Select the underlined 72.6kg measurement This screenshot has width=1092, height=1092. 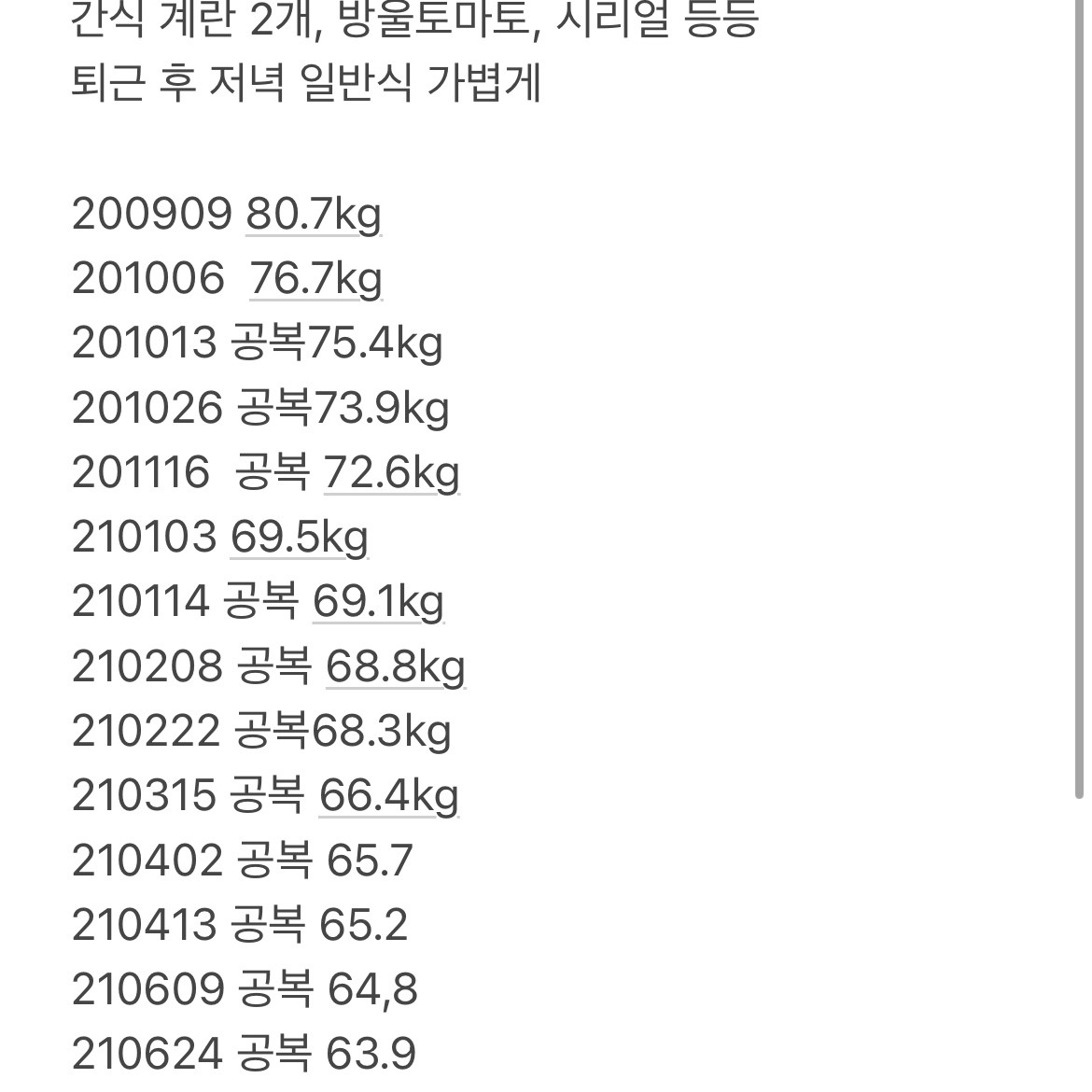coord(391,472)
